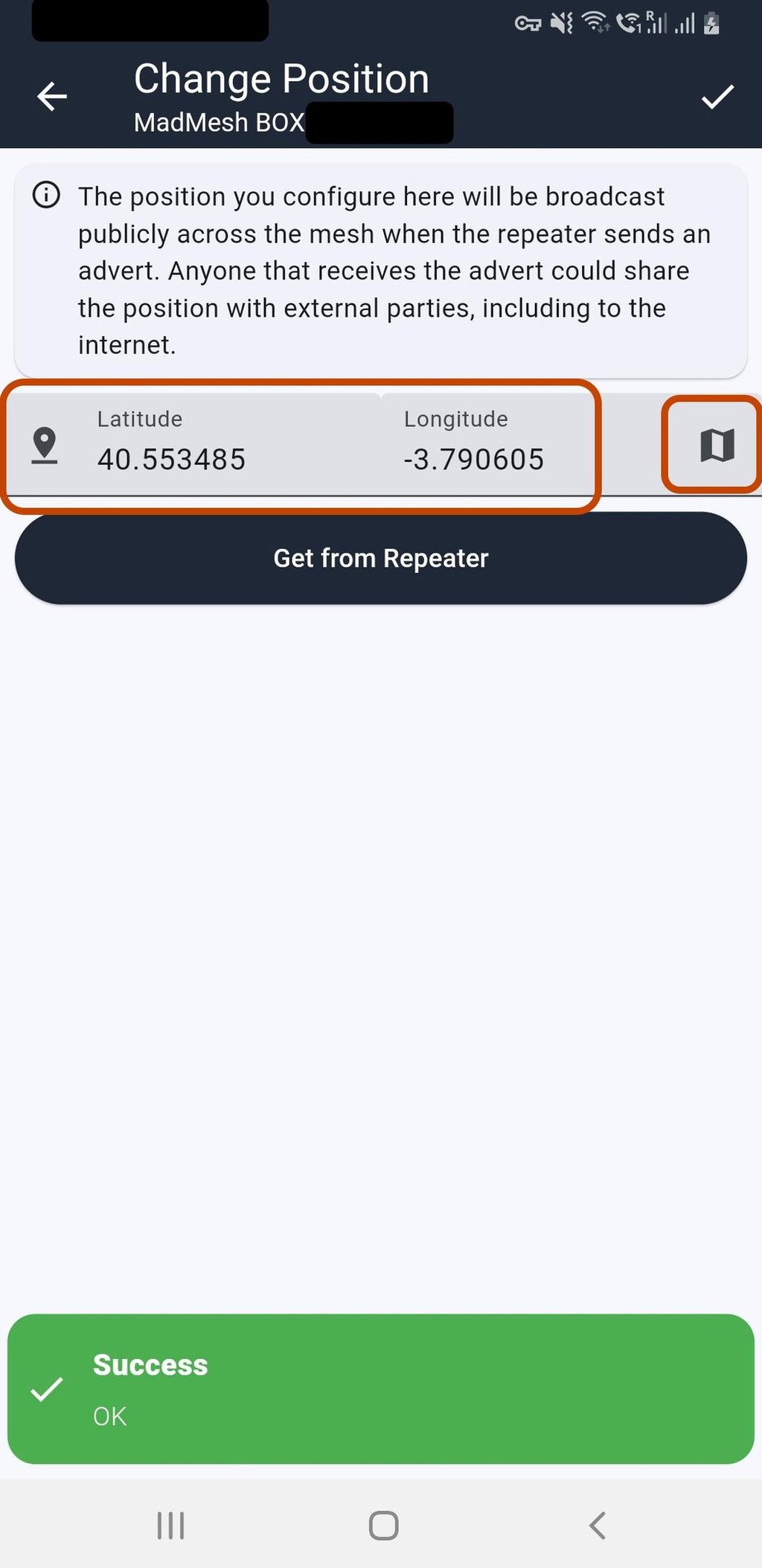Screen dimensions: 762x1568
Task: Go back using the app bar arrow
Action: click(x=52, y=97)
